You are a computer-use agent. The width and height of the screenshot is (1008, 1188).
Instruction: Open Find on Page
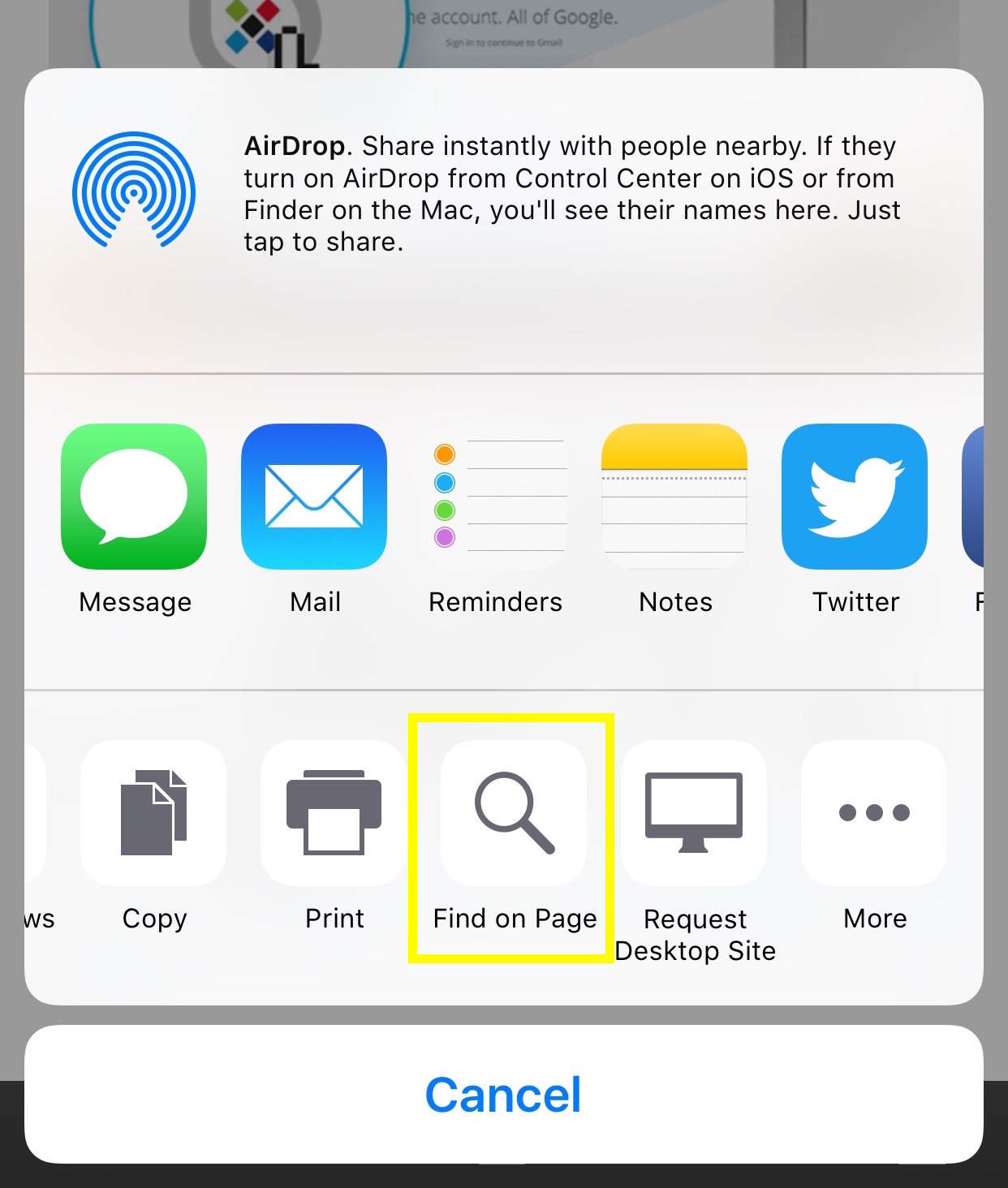(x=514, y=812)
